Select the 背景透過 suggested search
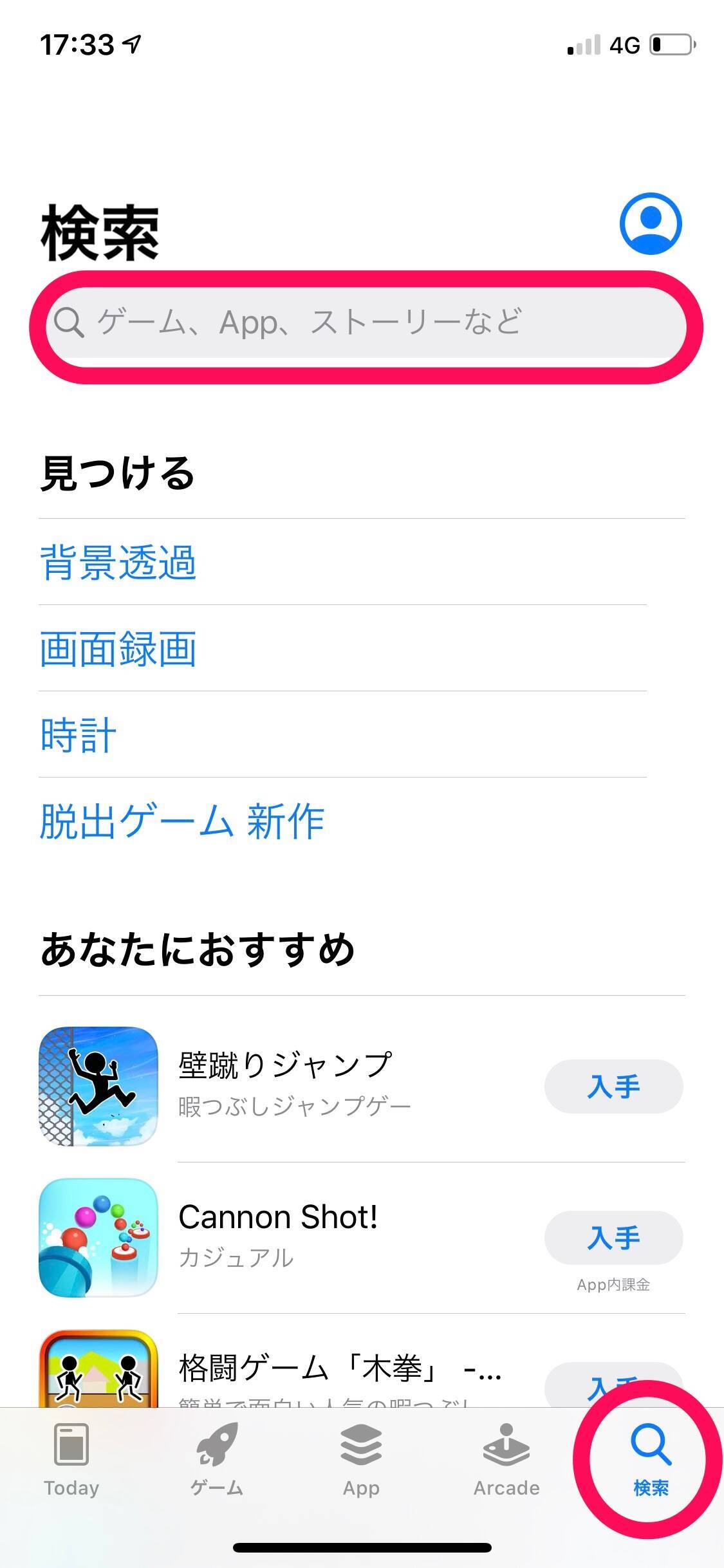The image size is (724, 1568). point(118,562)
